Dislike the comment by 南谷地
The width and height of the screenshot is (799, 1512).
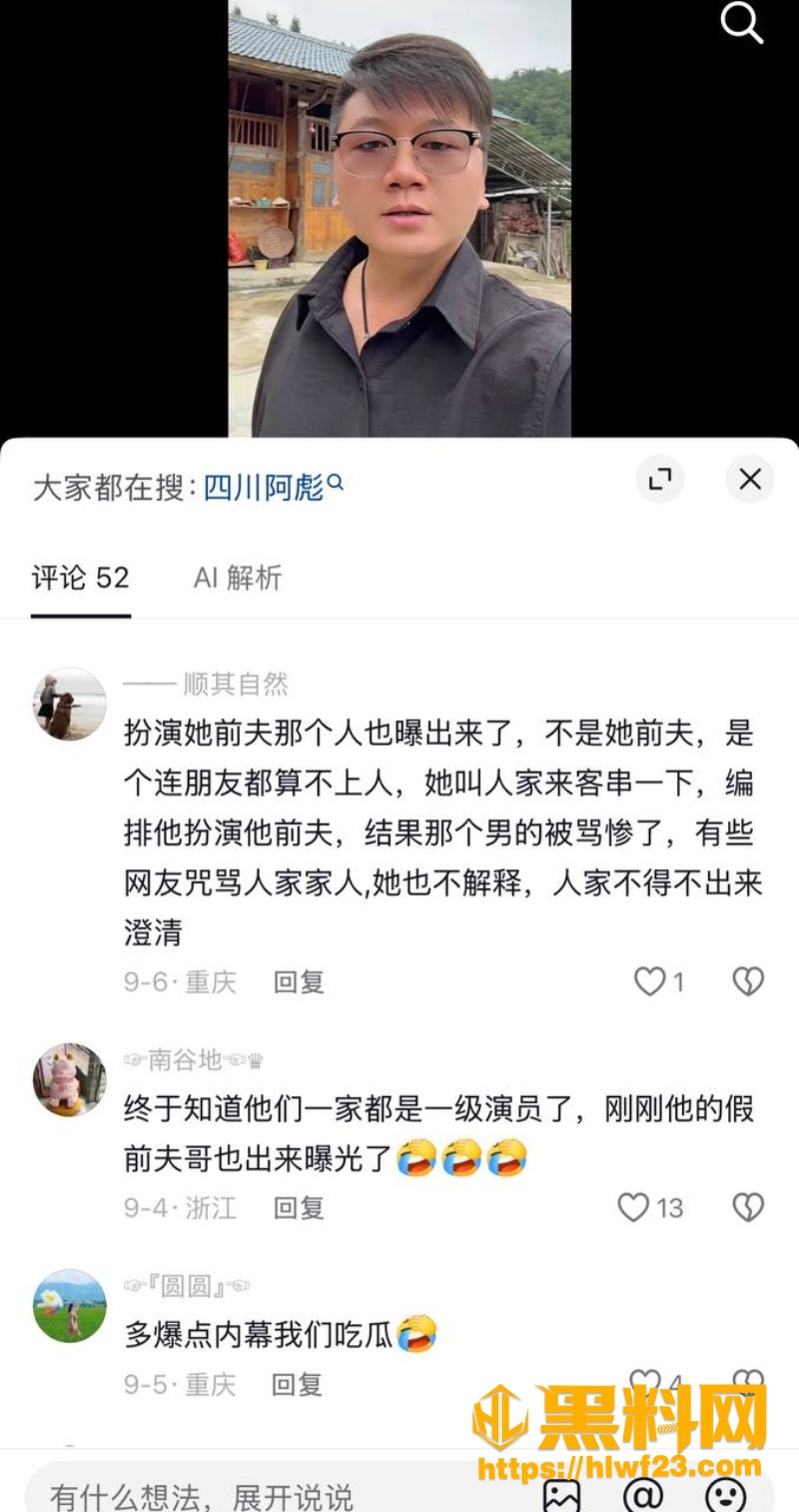click(x=748, y=1208)
